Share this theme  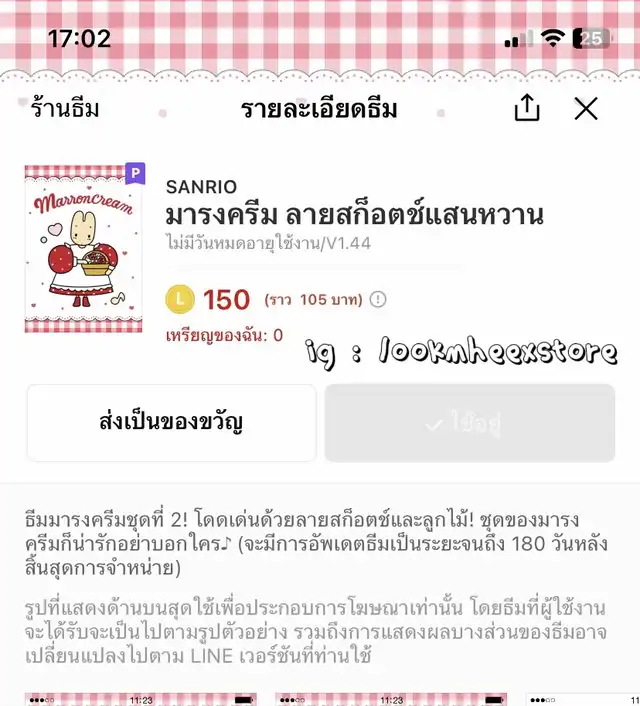coord(527,109)
